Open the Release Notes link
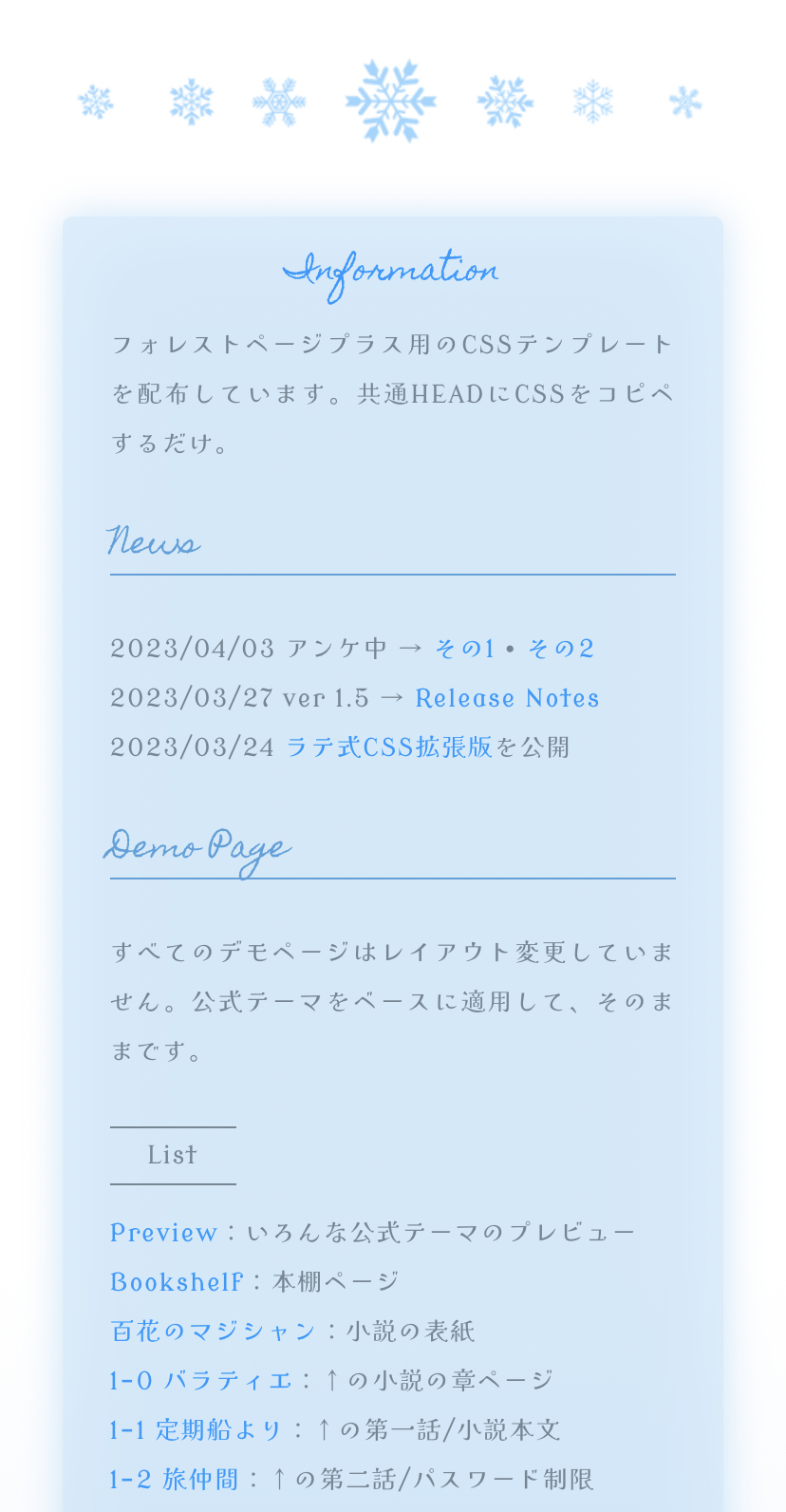 (x=507, y=698)
